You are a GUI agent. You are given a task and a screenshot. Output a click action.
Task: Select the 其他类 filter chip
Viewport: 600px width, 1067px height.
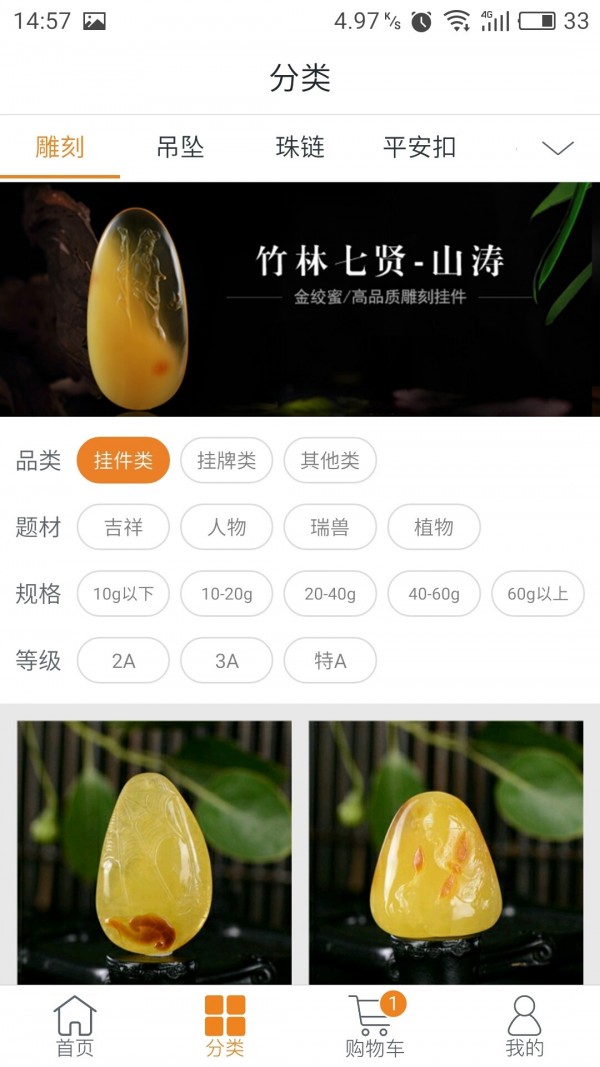(x=330, y=460)
